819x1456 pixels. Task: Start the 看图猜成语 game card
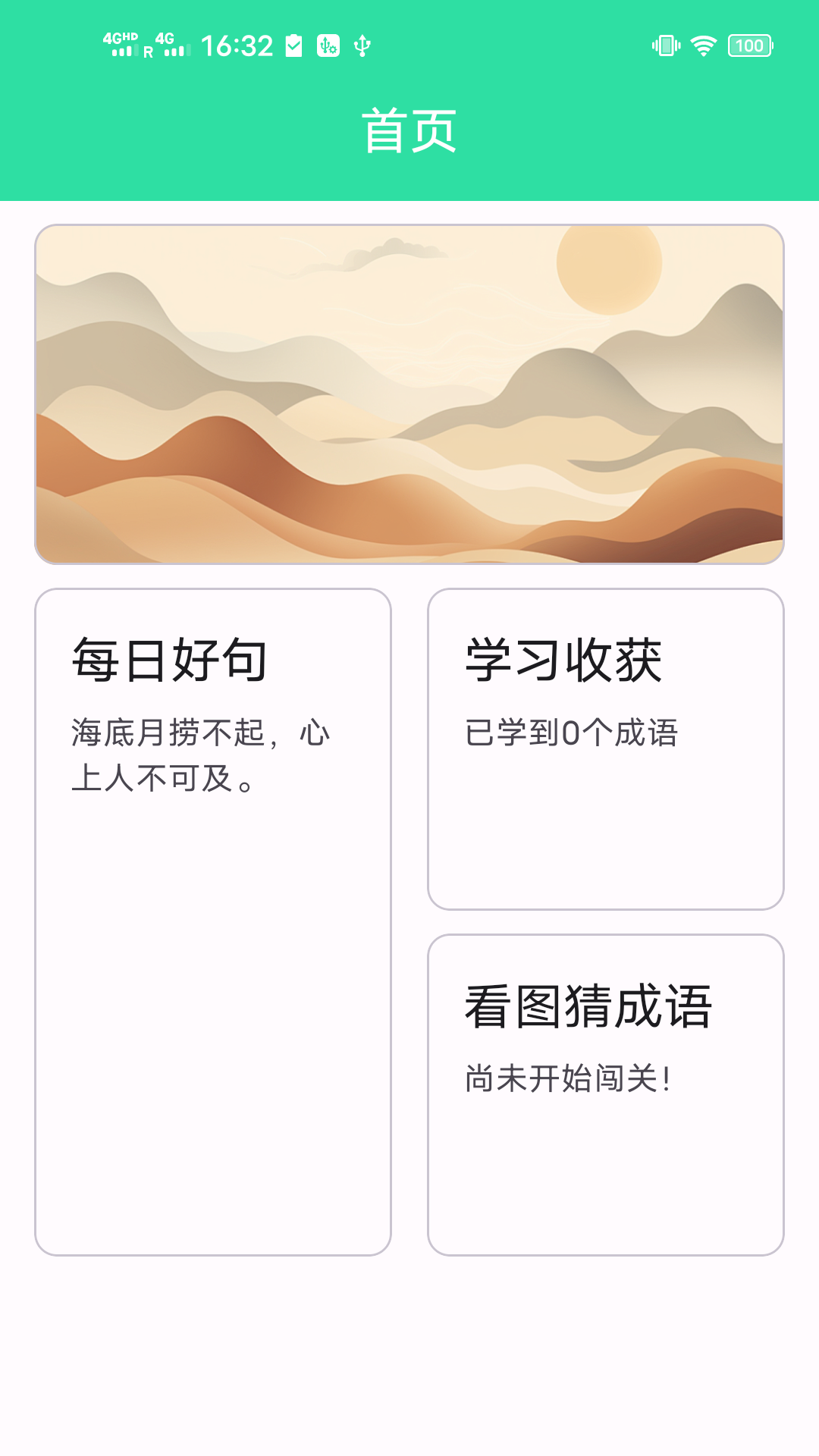(x=605, y=1094)
